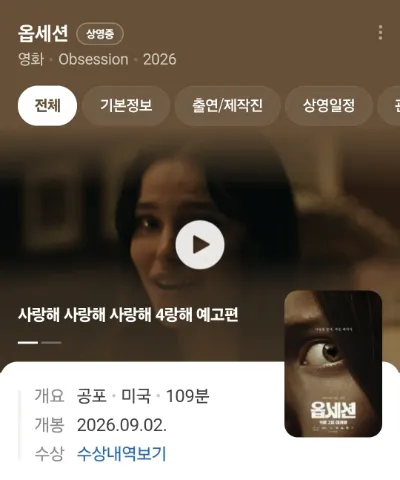Go to the 상영일정 tab

coord(329,106)
